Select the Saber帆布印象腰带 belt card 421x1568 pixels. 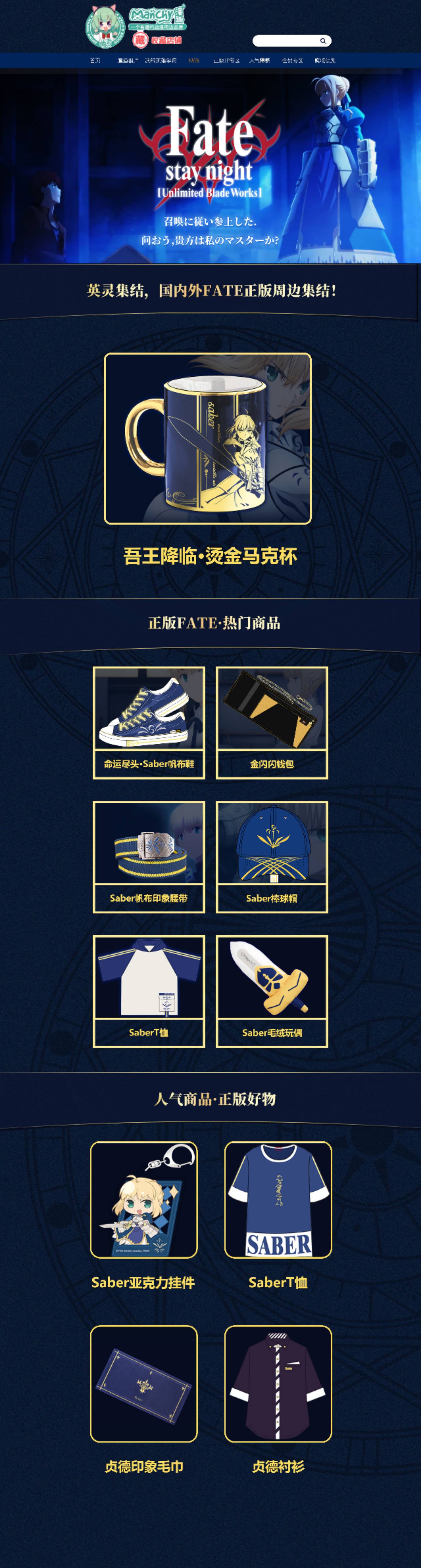point(149,856)
